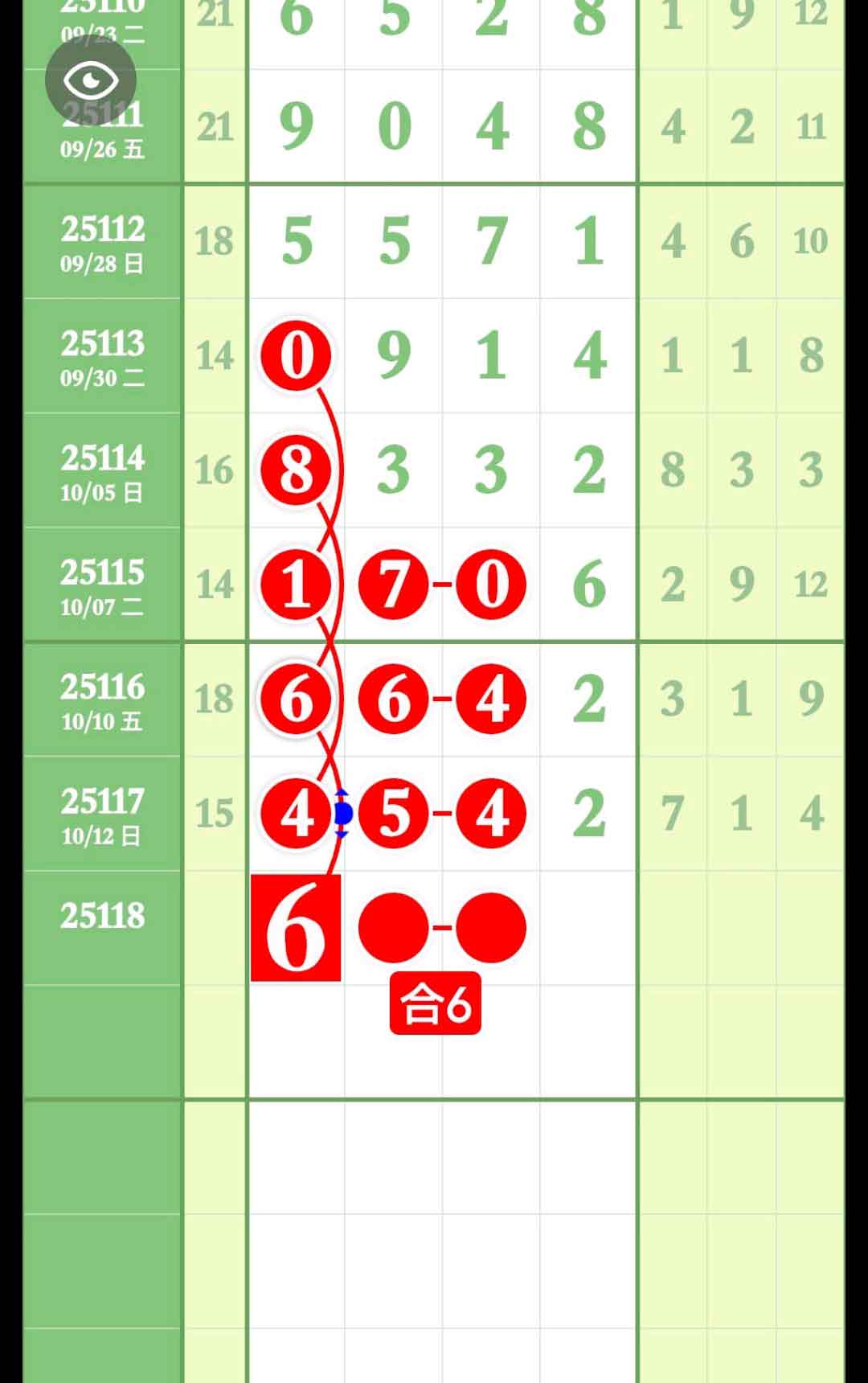This screenshot has width=868, height=1383.
Task: Tap the red square 6 in row 25118
Action: tap(296, 928)
